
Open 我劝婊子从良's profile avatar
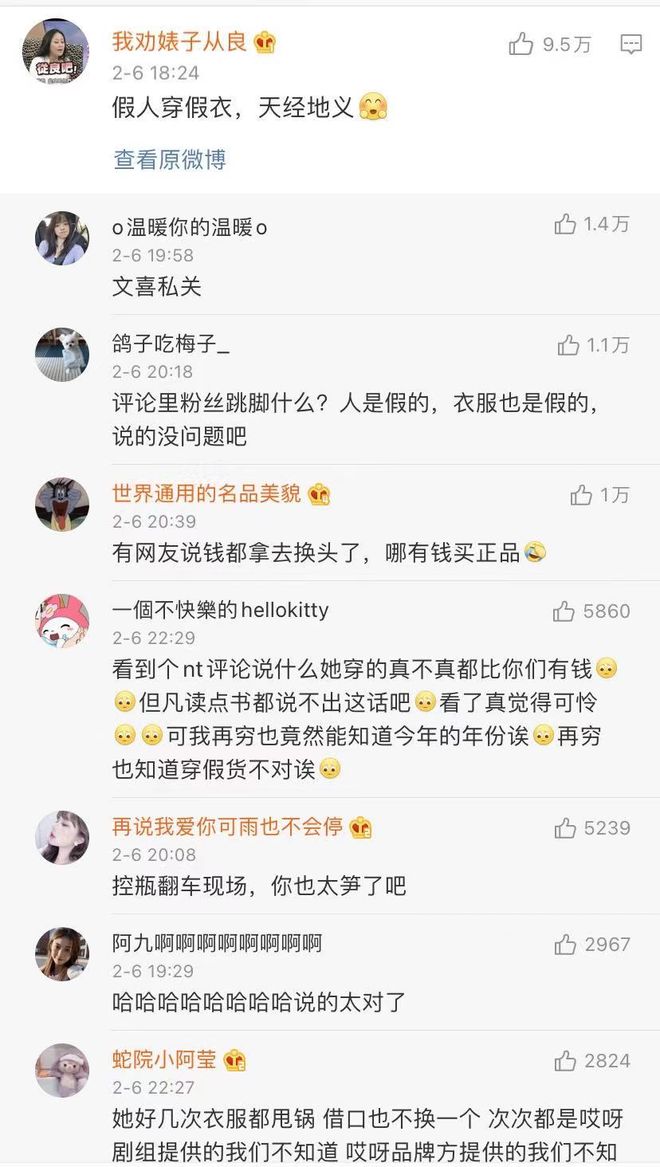(x=55, y=51)
